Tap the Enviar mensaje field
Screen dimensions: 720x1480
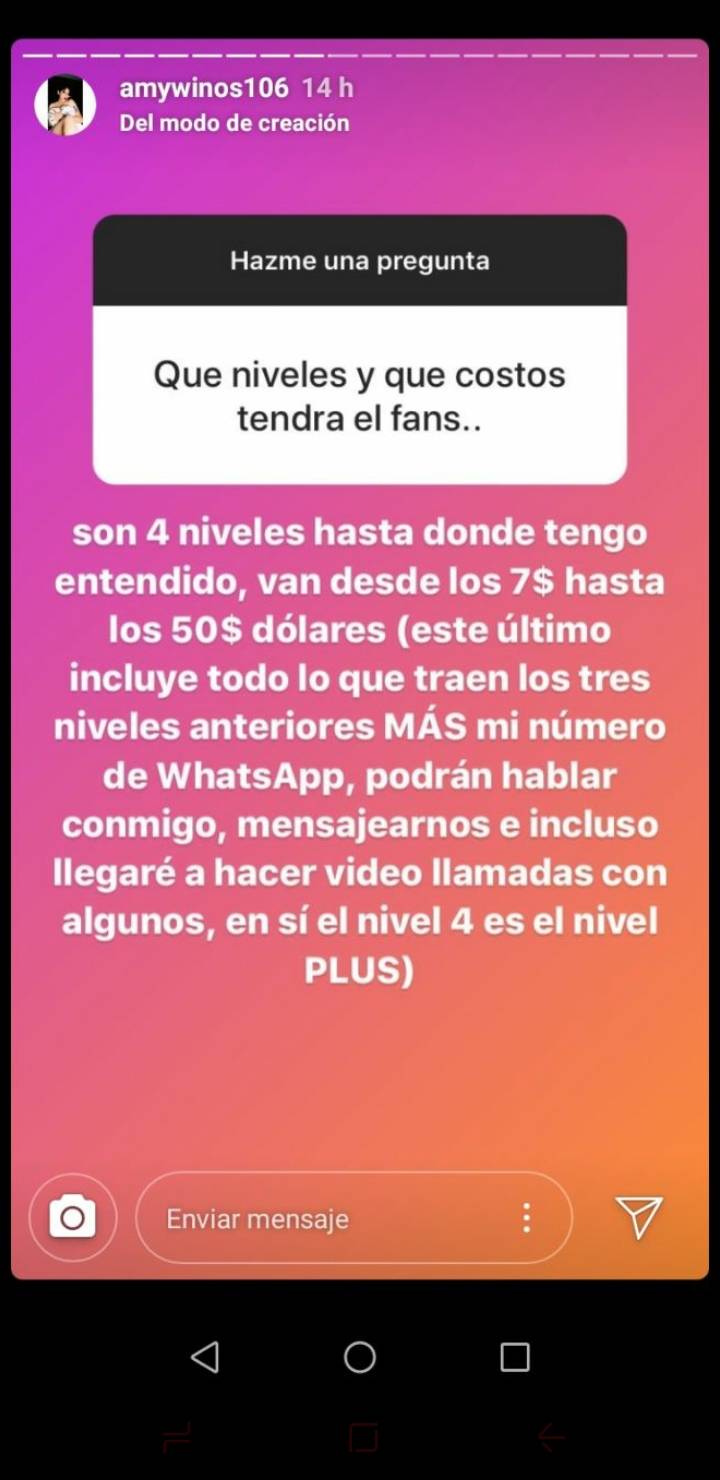[x=330, y=1219]
